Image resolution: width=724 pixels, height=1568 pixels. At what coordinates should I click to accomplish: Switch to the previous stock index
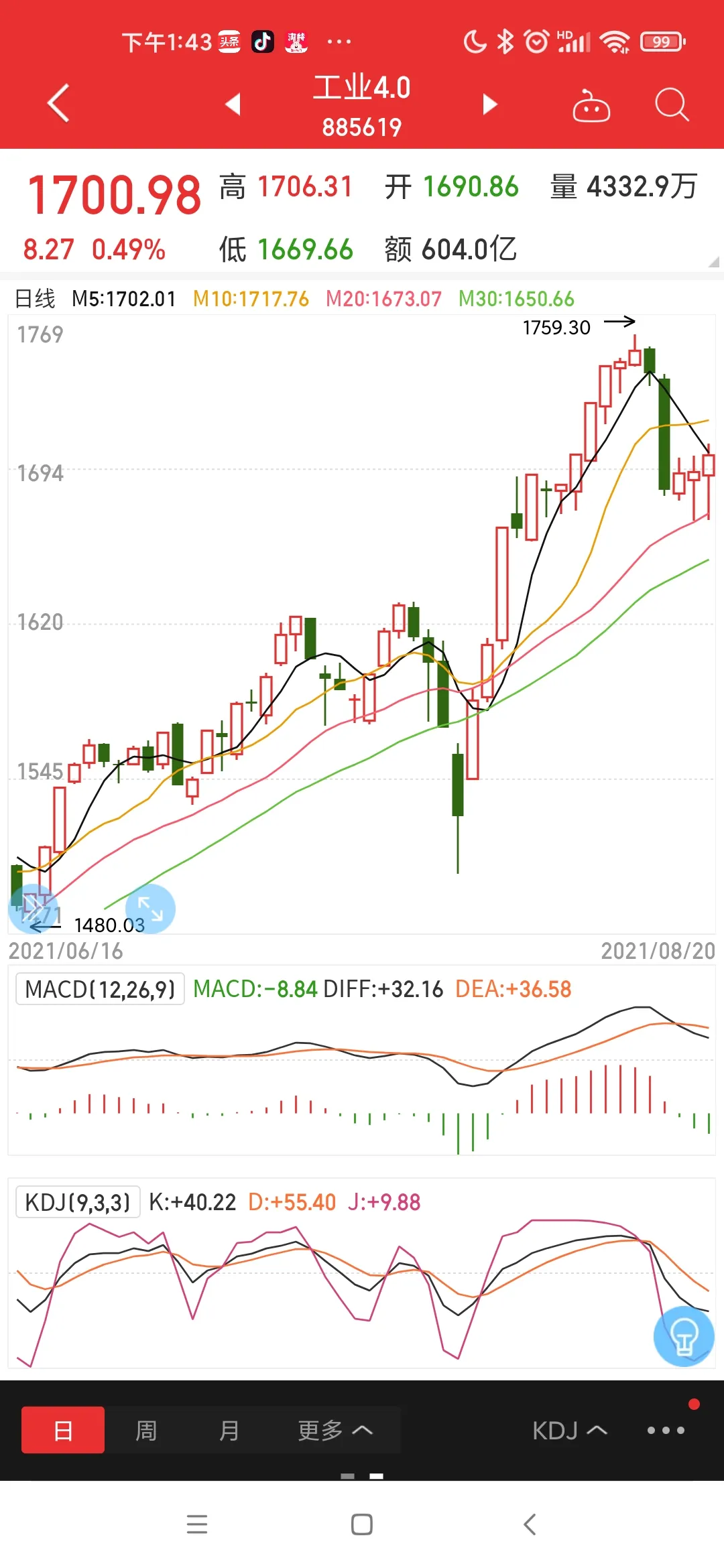pos(233,105)
